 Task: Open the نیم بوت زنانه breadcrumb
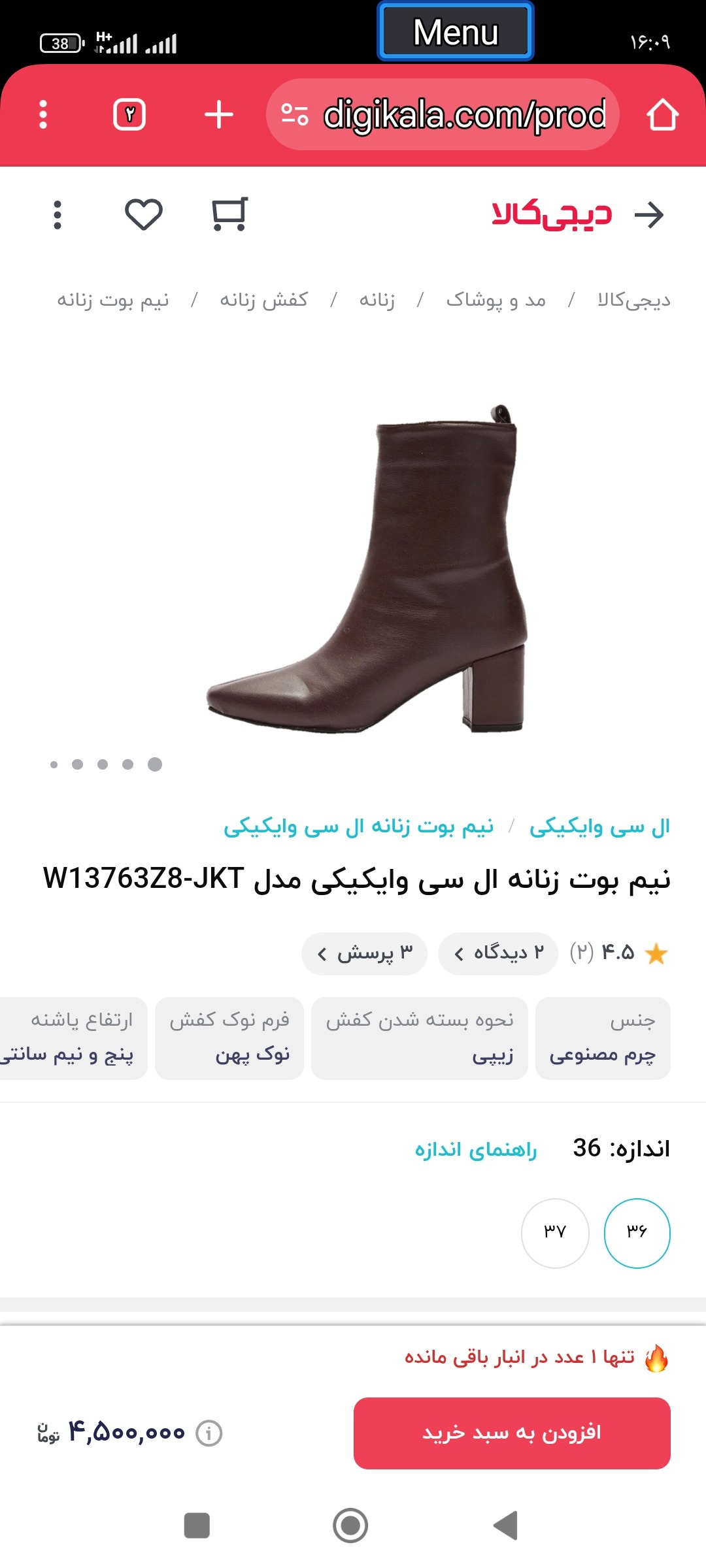[x=112, y=300]
